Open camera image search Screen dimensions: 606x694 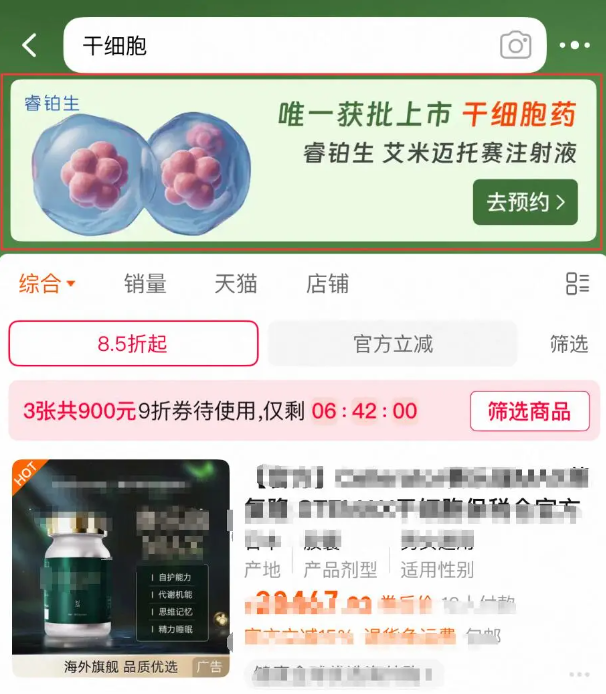point(515,46)
